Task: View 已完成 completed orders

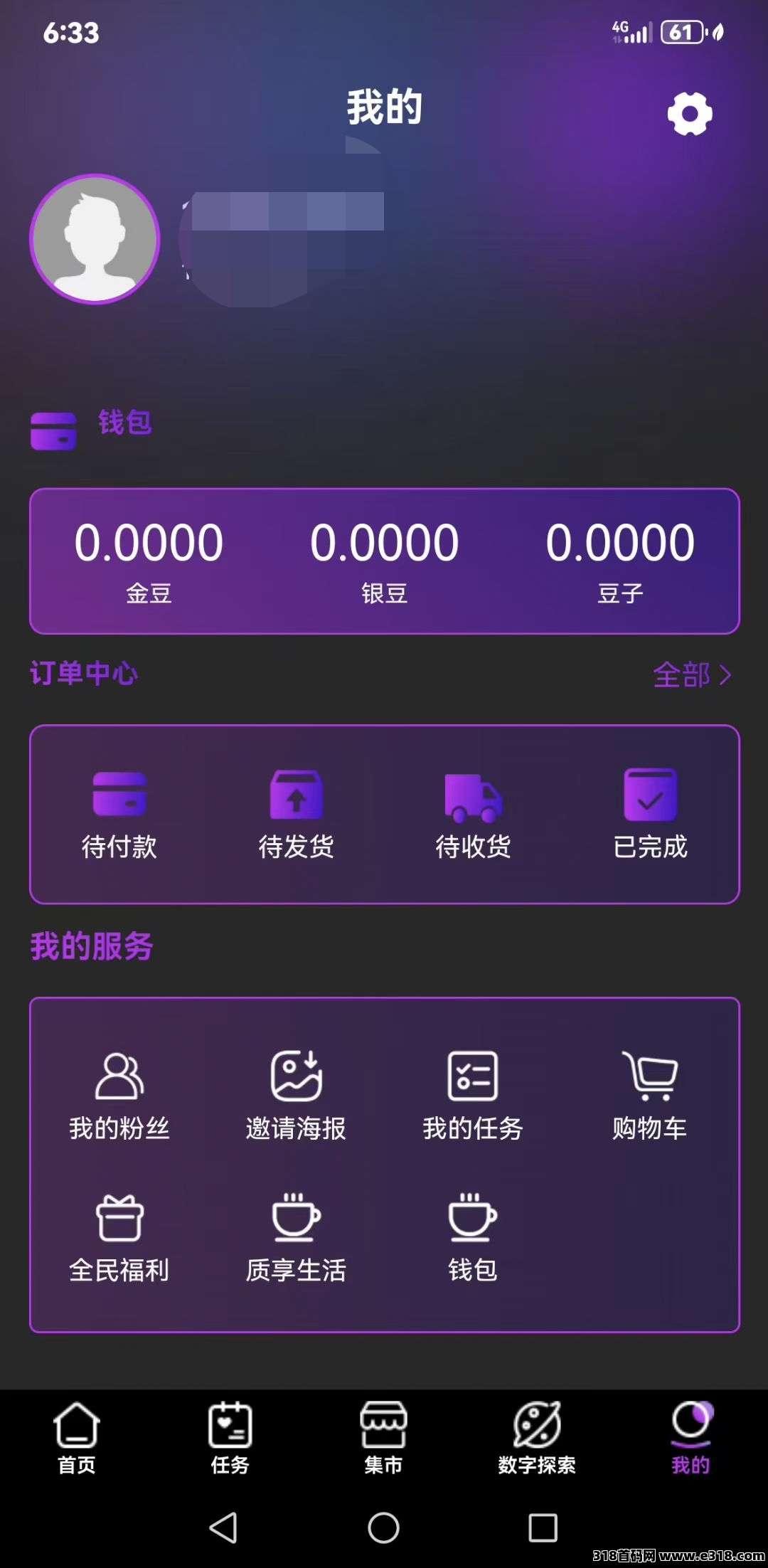Action: point(650,815)
